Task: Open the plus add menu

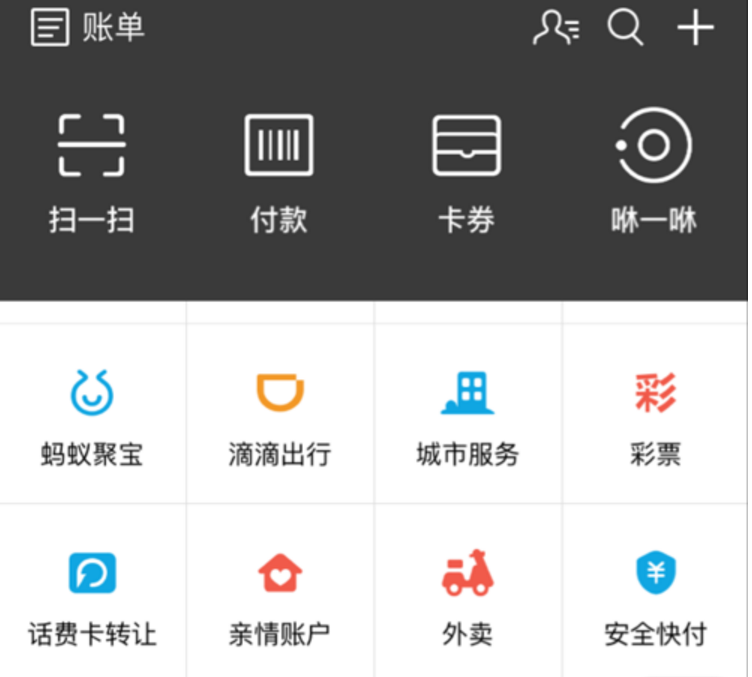Action: point(696,28)
